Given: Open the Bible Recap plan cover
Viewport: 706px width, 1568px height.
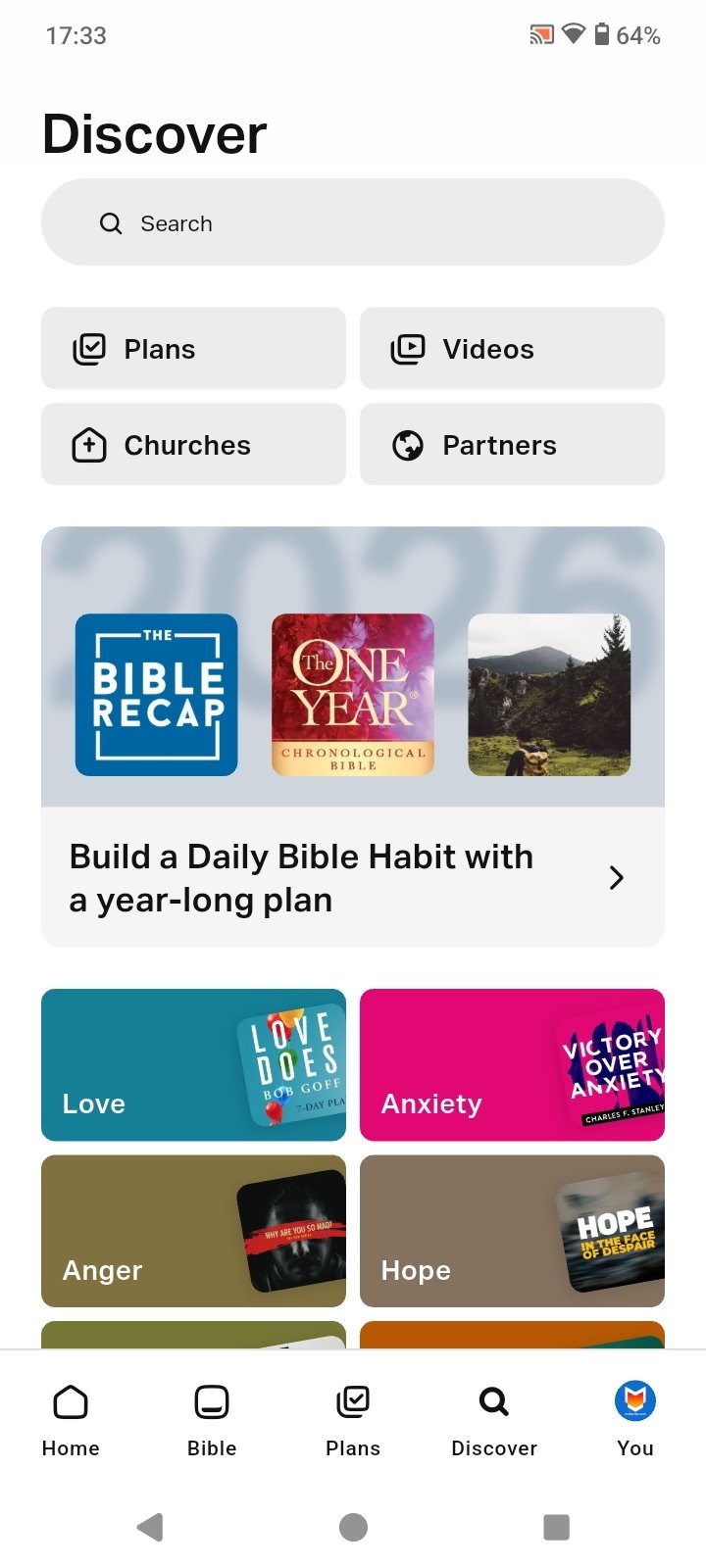Looking at the screenshot, I should 157,695.
